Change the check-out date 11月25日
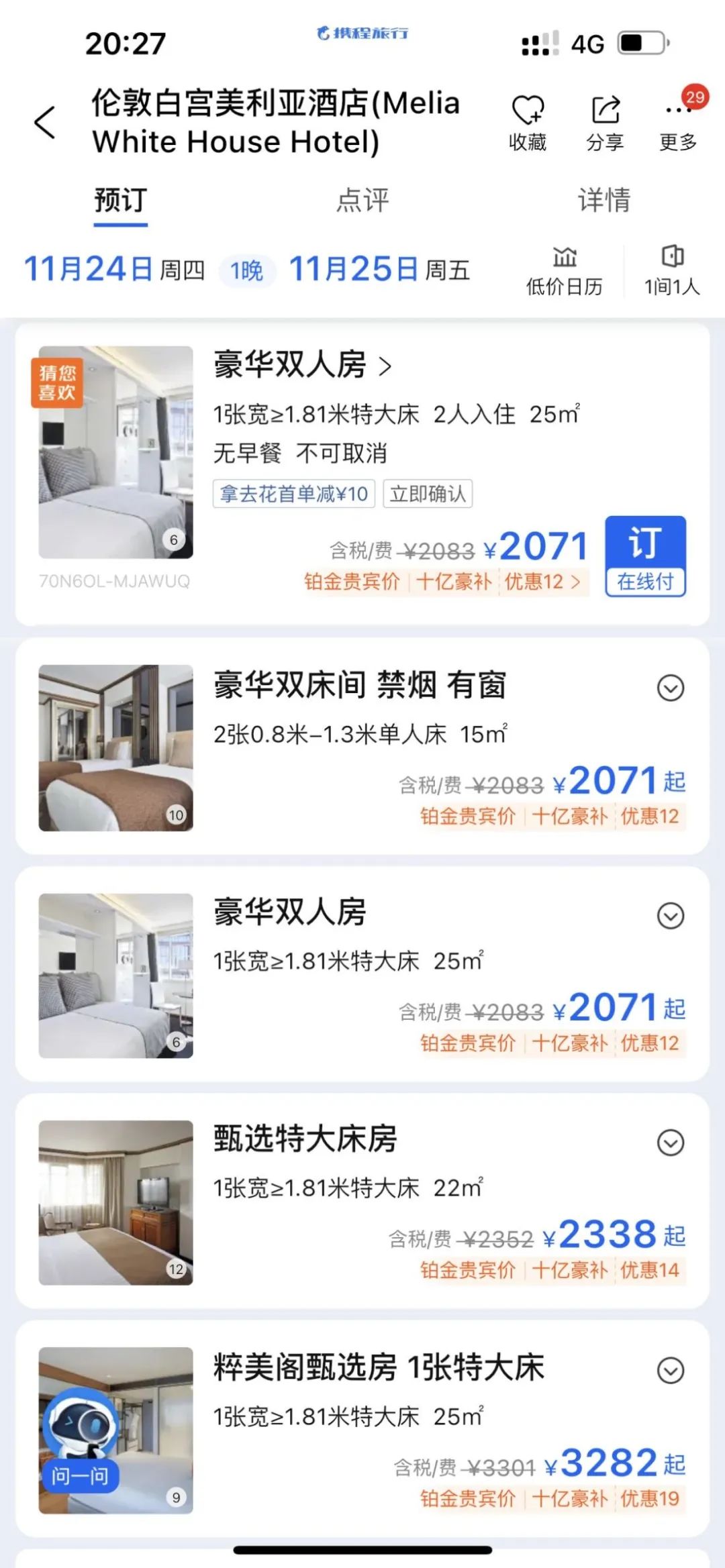This screenshot has width=725, height=1568. tap(379, 270)
